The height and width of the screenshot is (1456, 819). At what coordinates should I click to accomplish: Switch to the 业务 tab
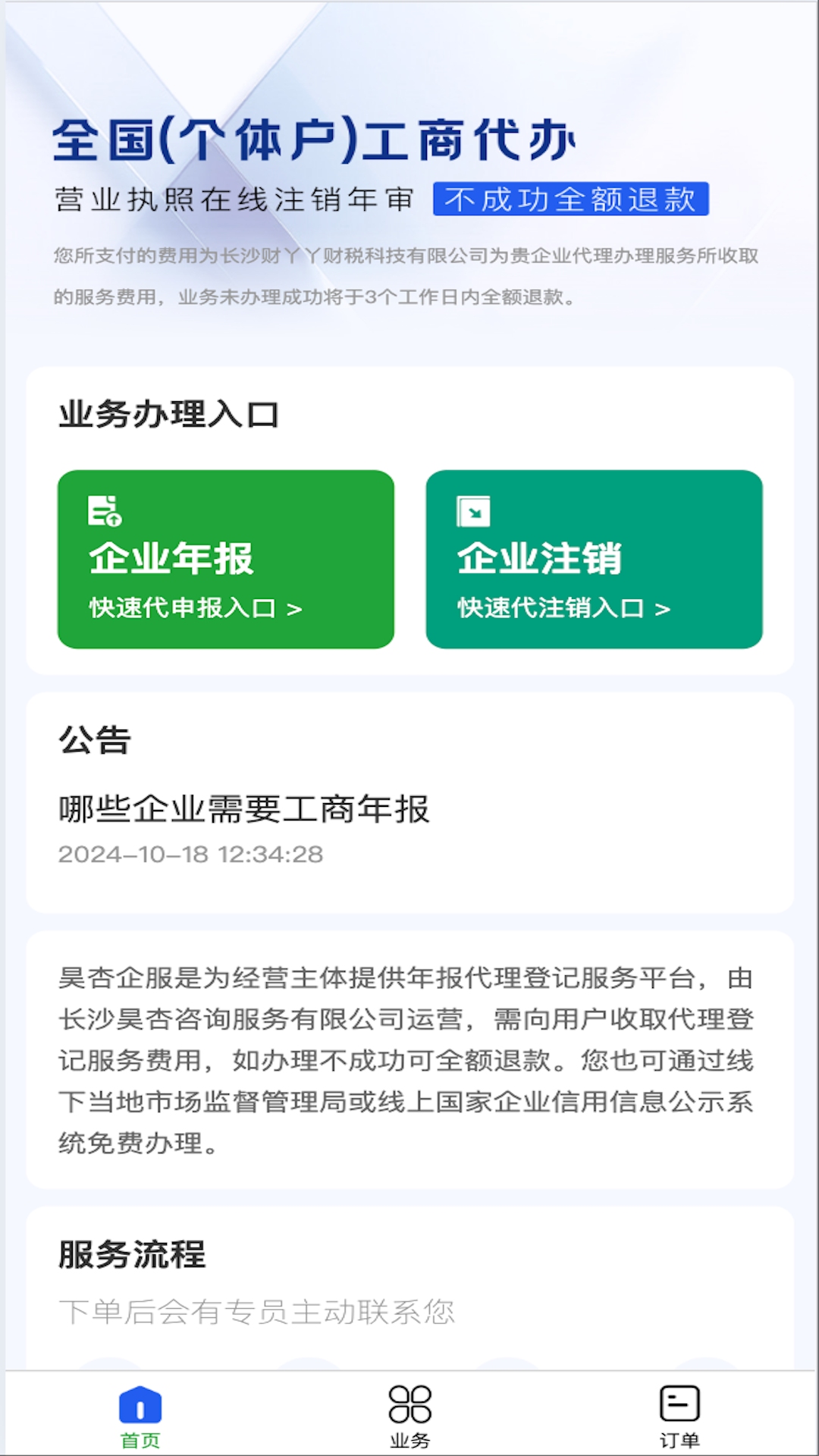(409, 1415)
